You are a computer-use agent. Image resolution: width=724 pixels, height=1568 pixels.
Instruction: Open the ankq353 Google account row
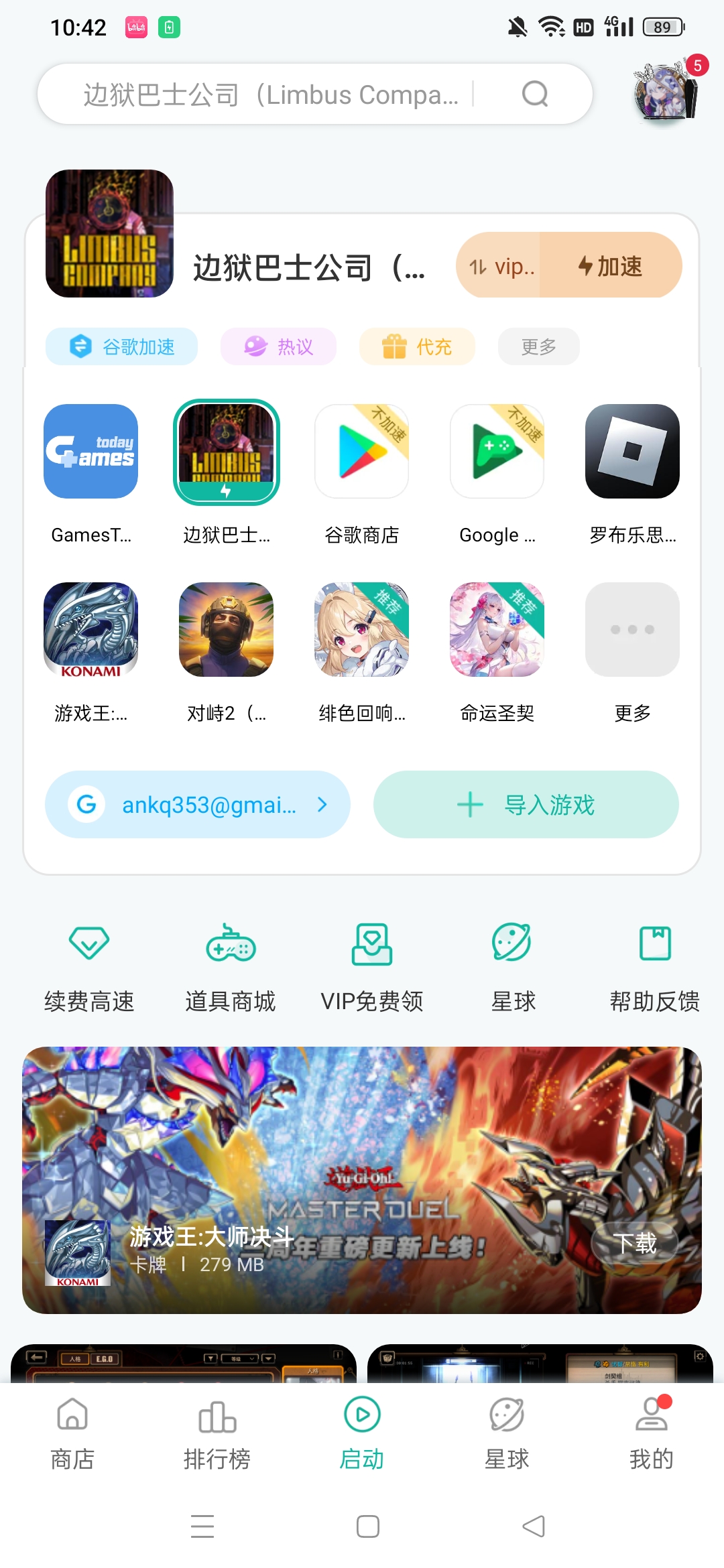(x=198, y=804)
